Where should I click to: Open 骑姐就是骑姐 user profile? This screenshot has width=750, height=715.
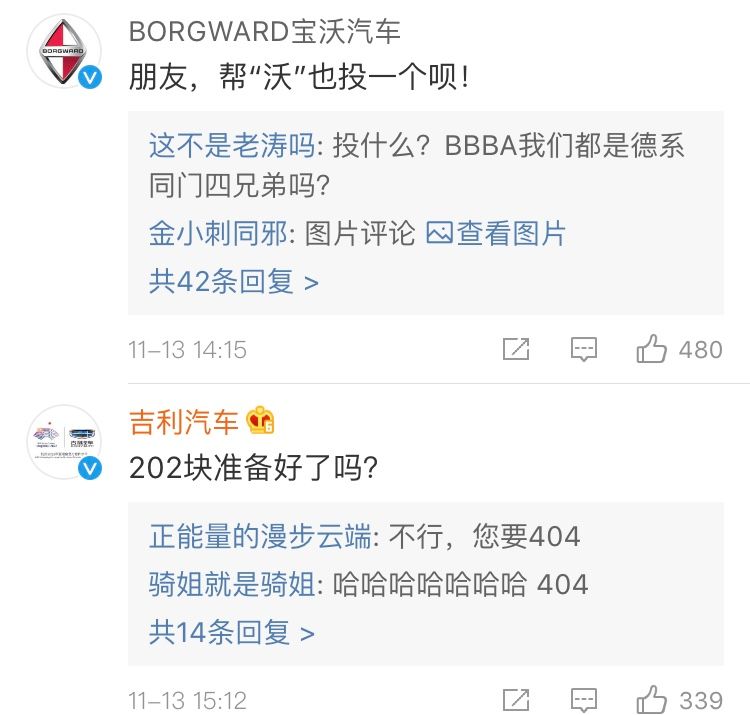(x=232, y=584)
